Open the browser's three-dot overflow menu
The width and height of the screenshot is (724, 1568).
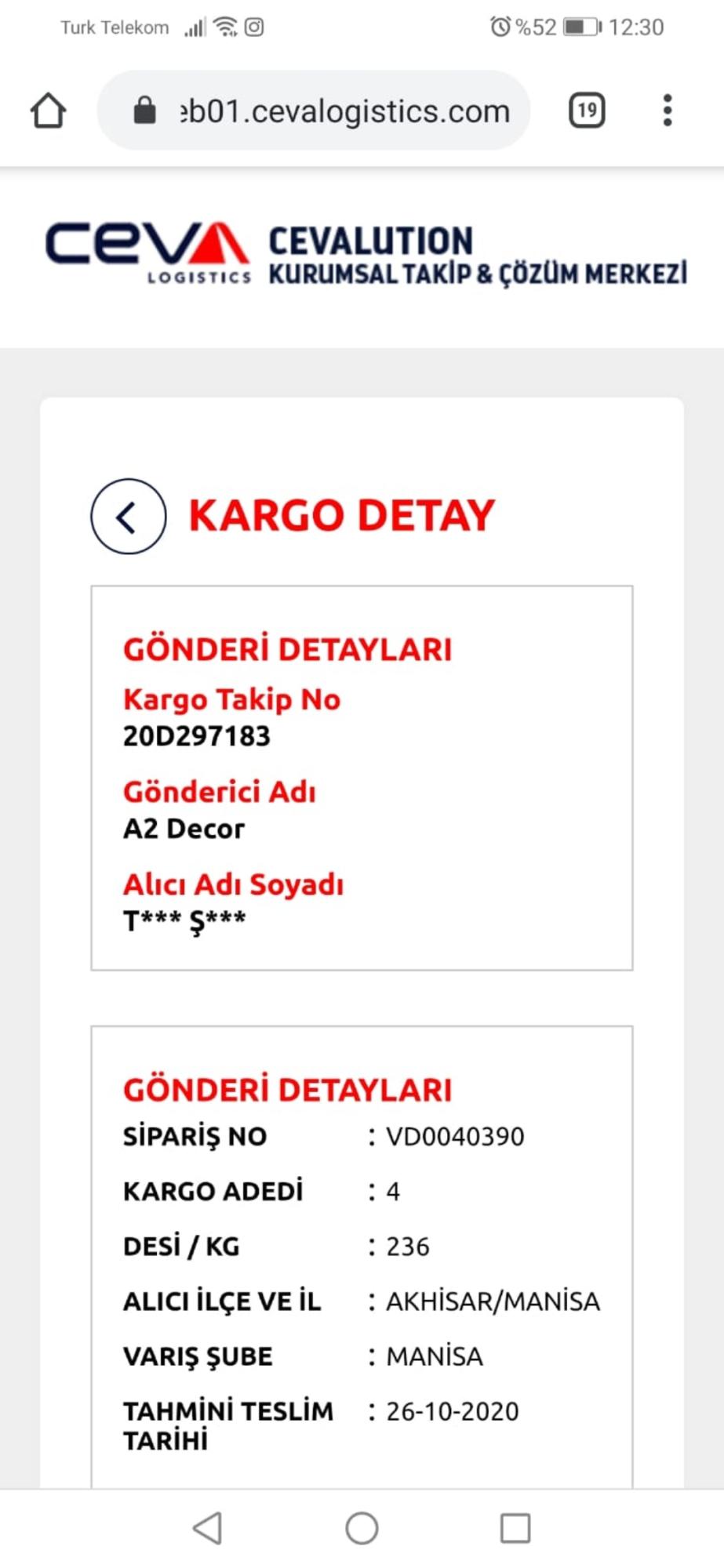click(x=668, y=111)
